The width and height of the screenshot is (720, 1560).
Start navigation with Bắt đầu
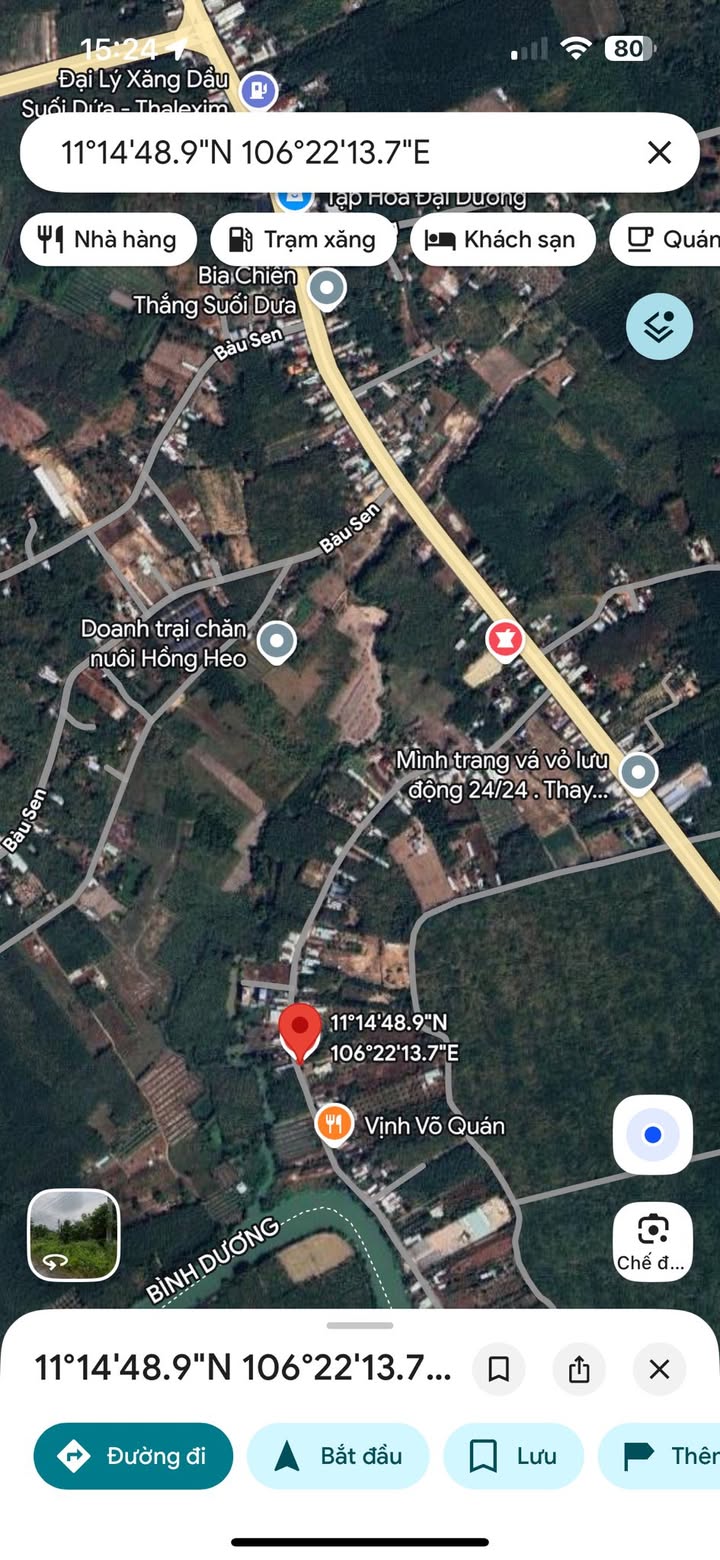pyautogui.click(x=338, y=1456)
